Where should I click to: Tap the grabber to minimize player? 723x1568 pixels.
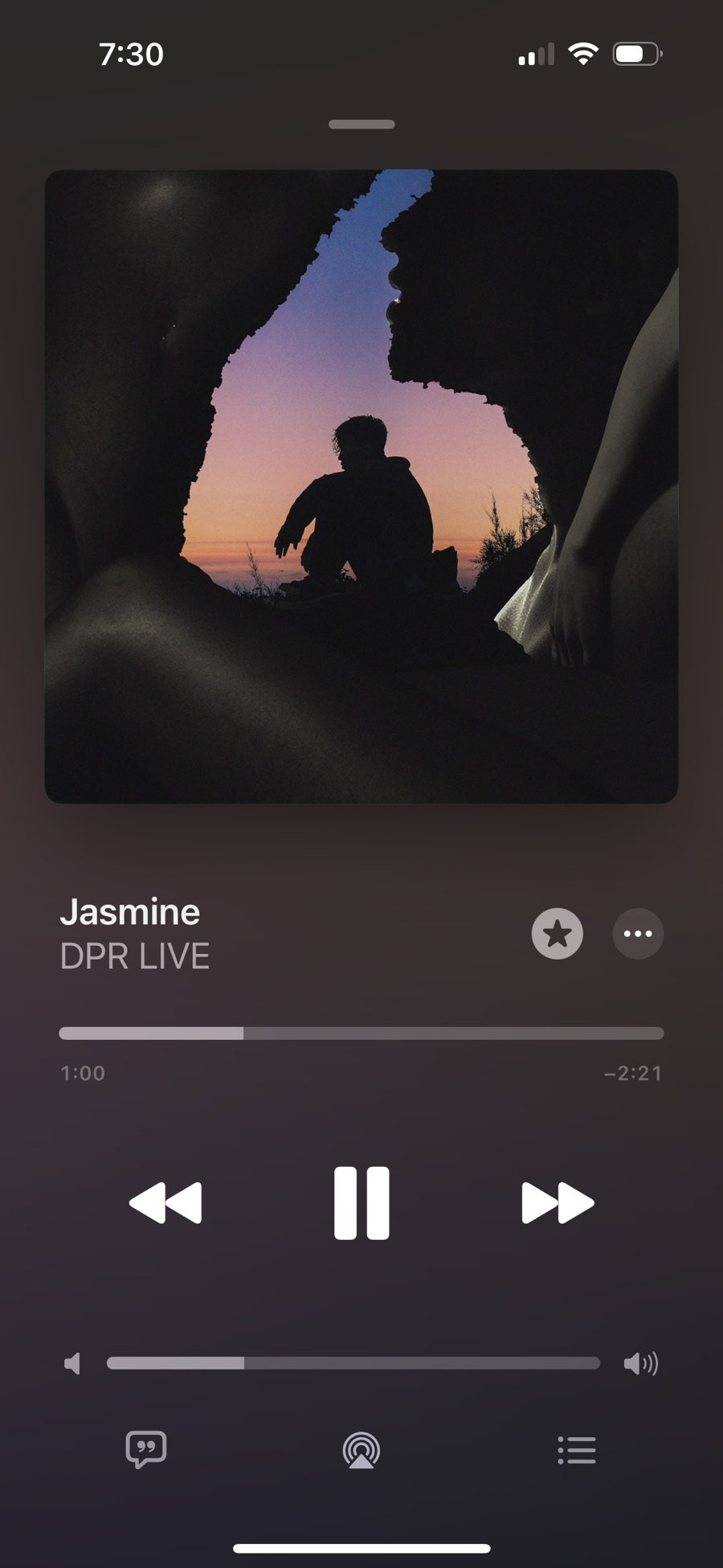361,125
